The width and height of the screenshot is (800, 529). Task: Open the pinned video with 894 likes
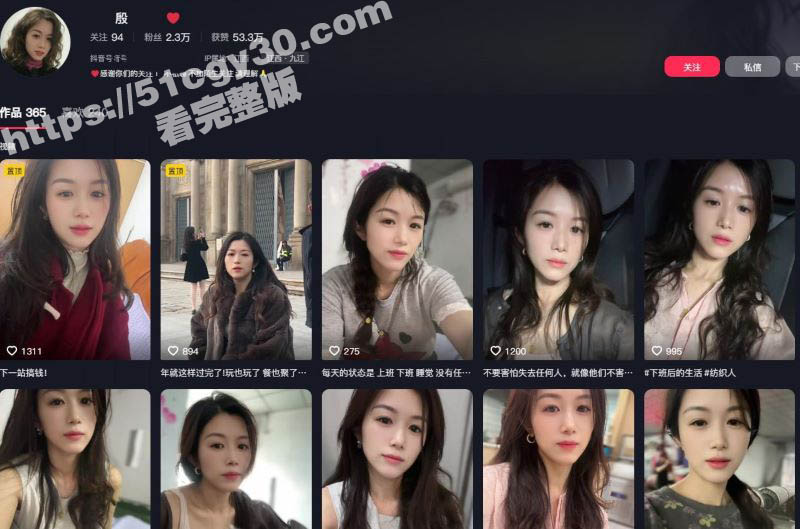tap(236, 260)
